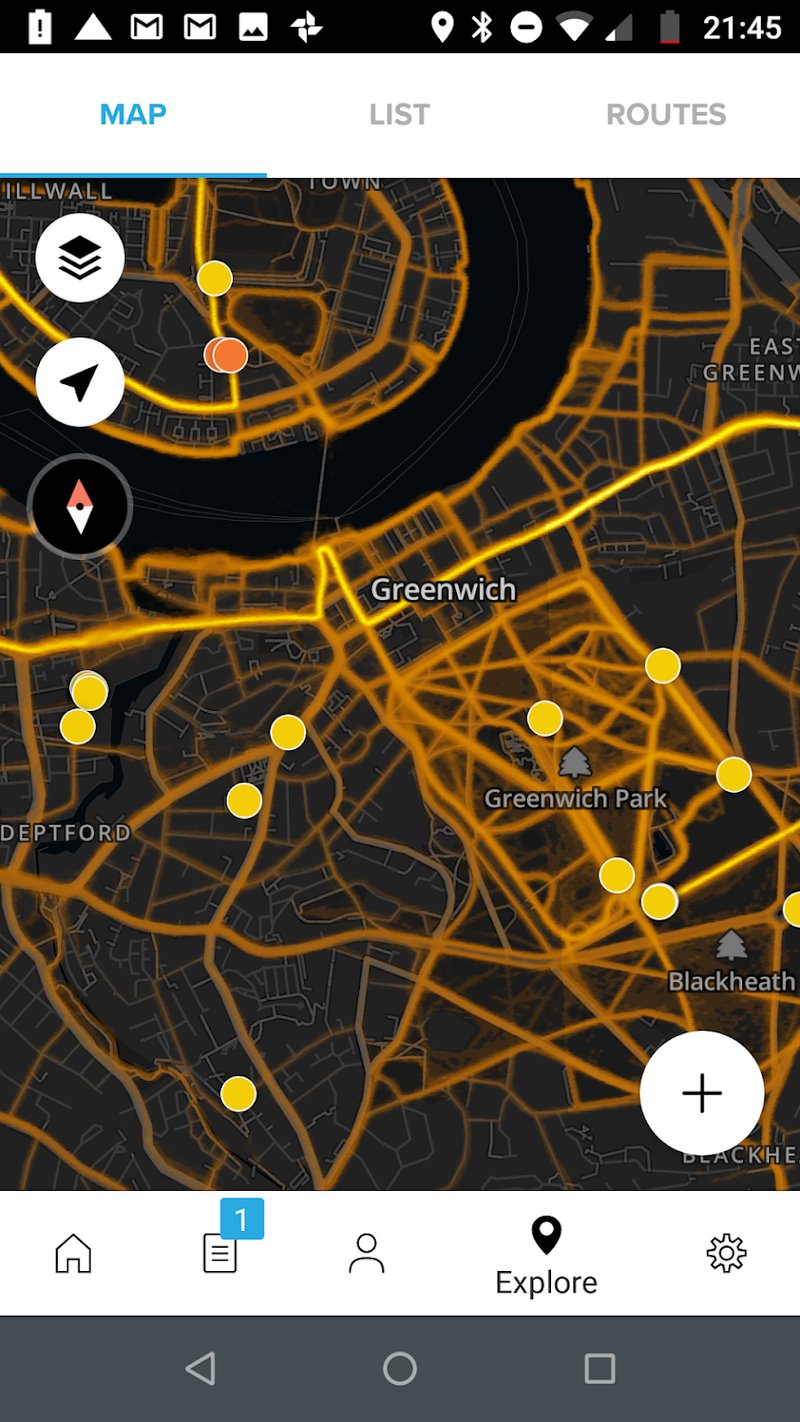Screen dimensions: 800x1422
Task: Go to the Home tab
Action: (73, 1253)
